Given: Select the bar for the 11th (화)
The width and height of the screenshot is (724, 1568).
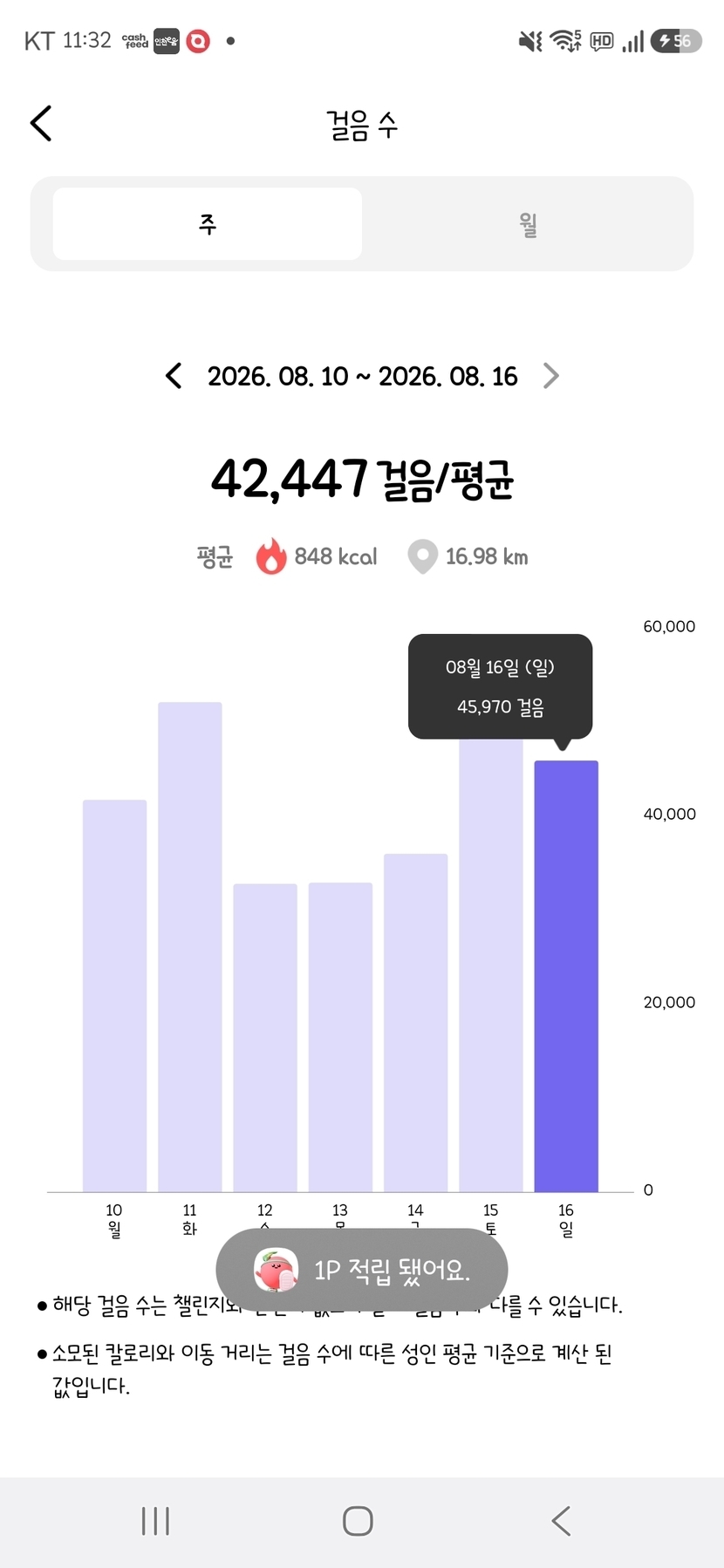Looking at the screenshot, I should (x=190, y=947).
